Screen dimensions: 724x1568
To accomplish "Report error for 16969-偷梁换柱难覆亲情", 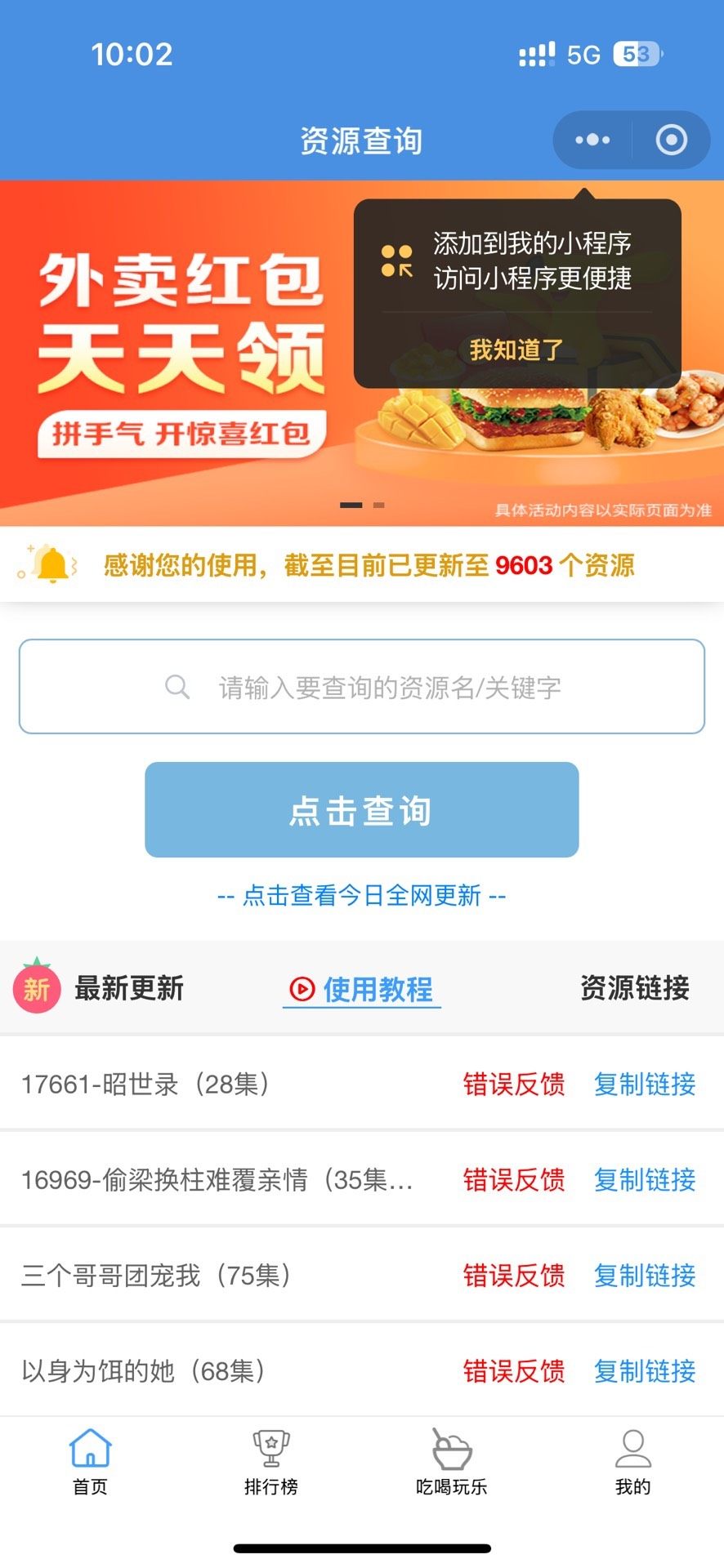I will click(x=514, y=1179).
